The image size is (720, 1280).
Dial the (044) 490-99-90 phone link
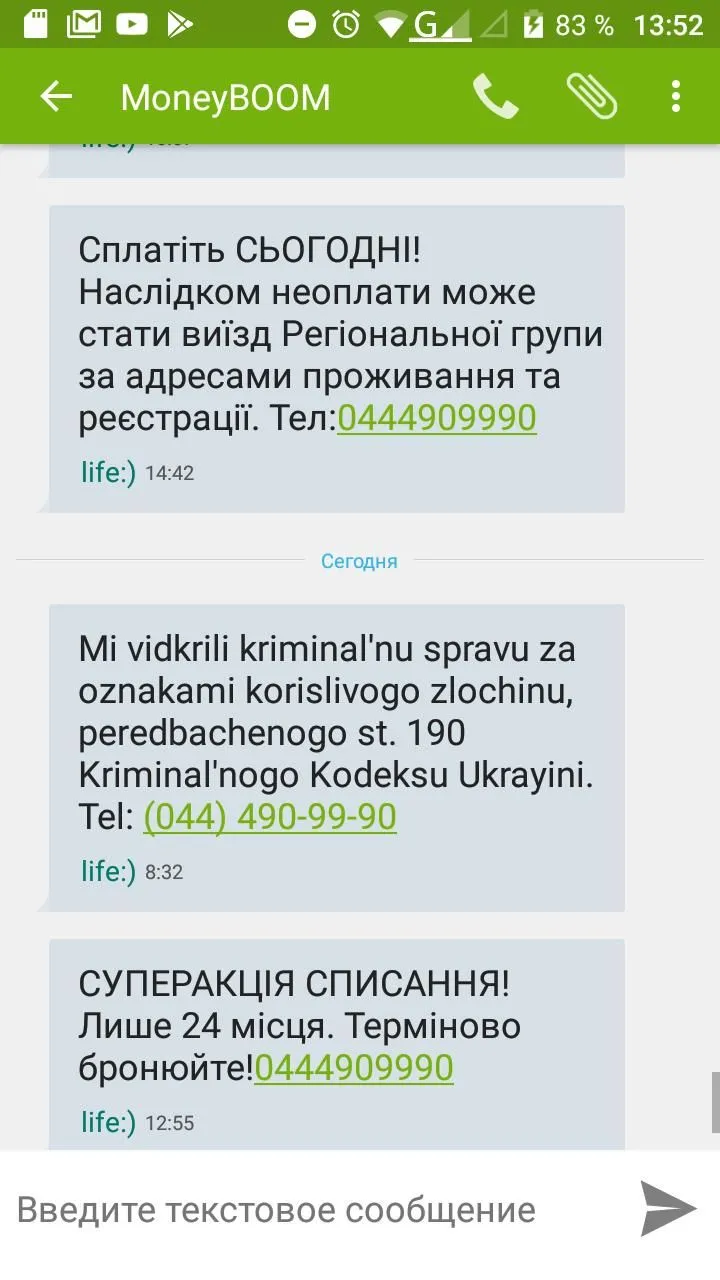click(270, 817)
